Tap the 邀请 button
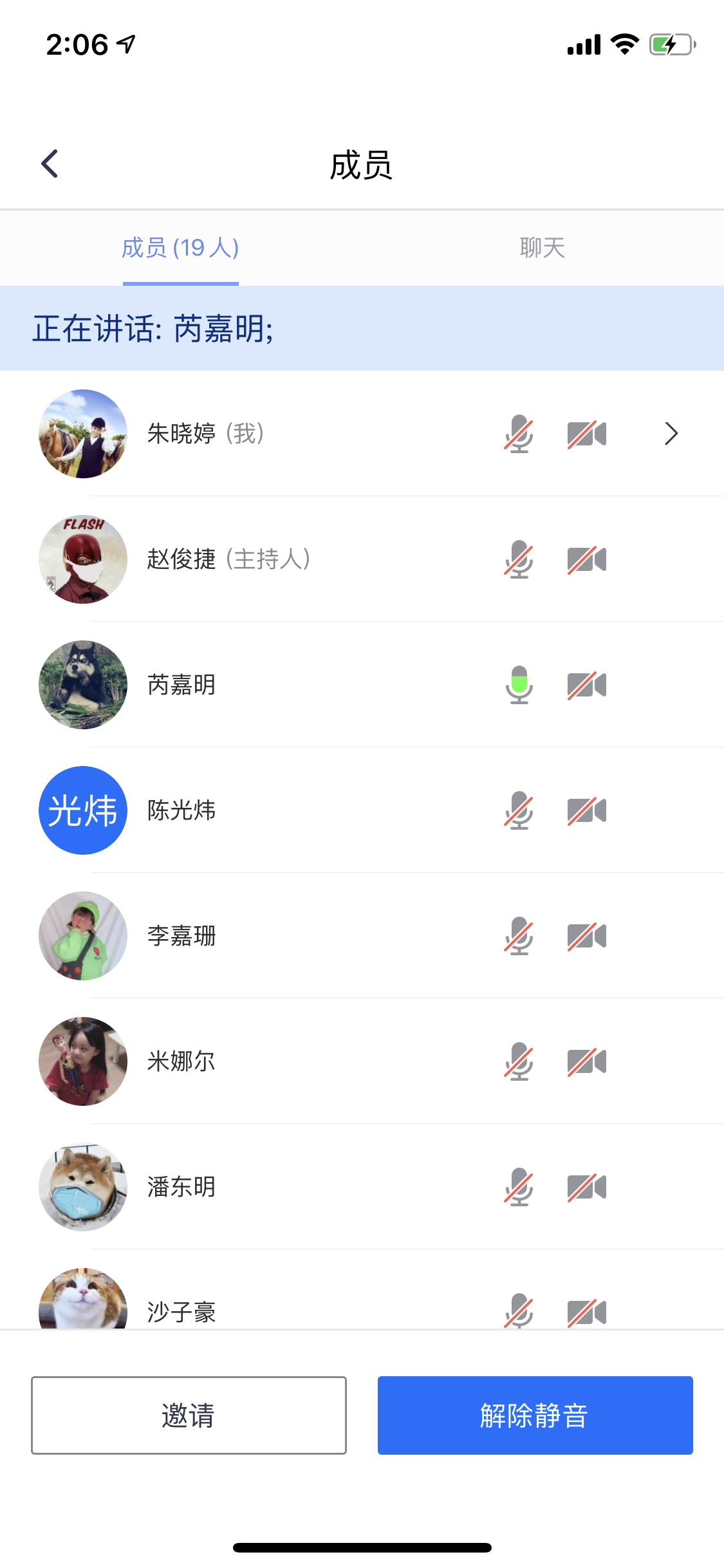The image size is (724, 1568). 189,1415
